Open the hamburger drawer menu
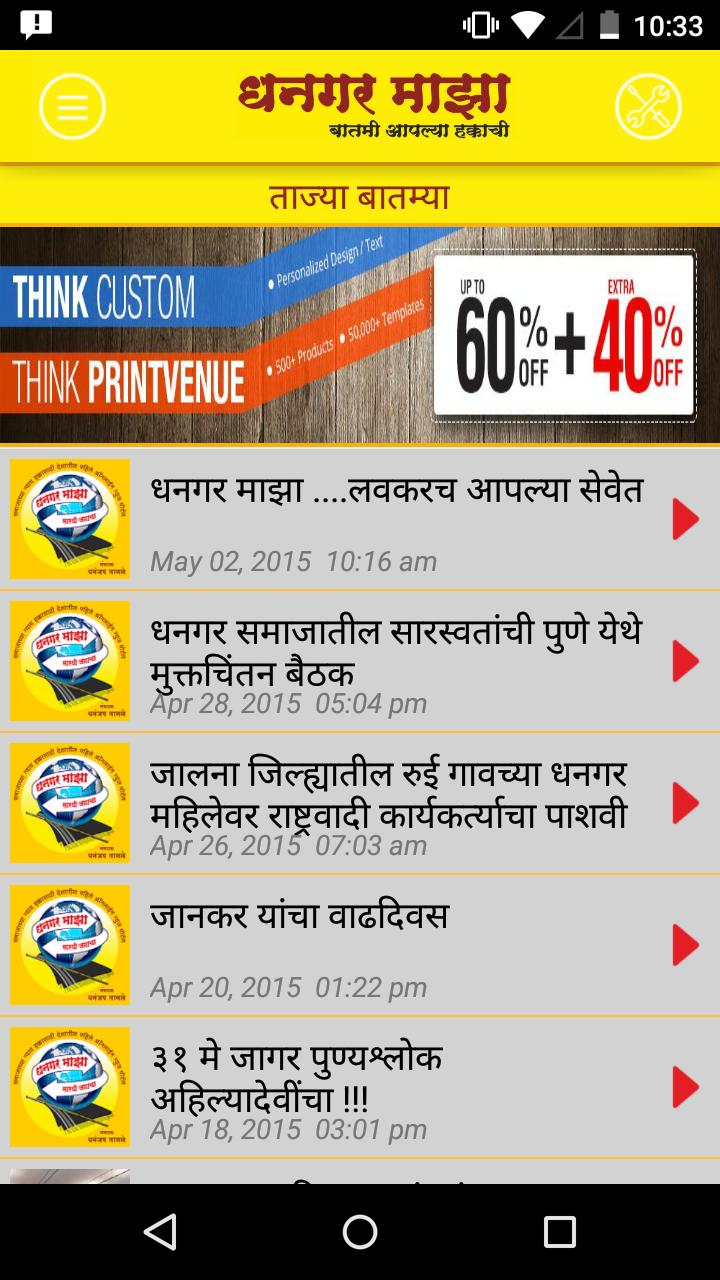The height and width of the screenshot is (1280, 720). pyautogui.click(x=72, y=106)
